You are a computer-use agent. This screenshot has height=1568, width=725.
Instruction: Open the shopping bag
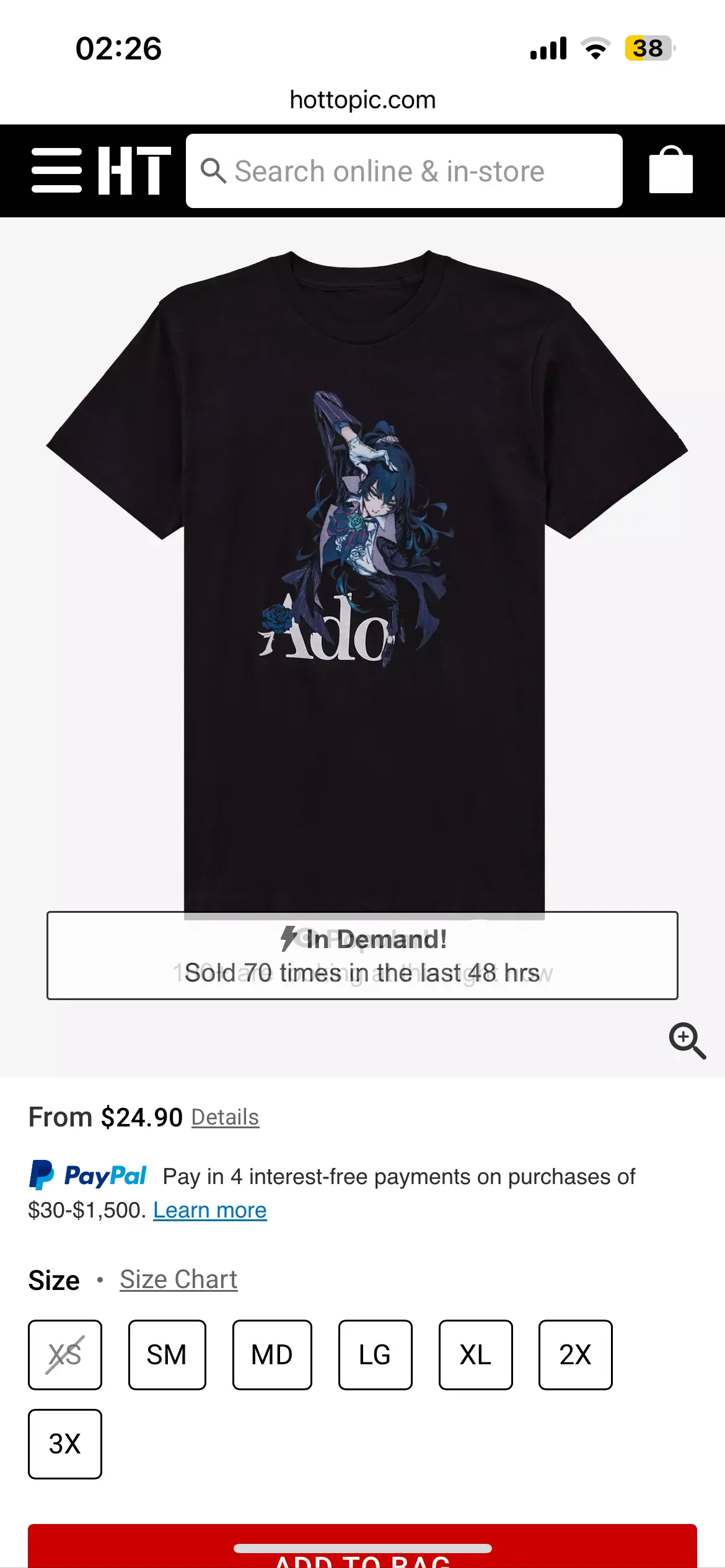(670, 170)
